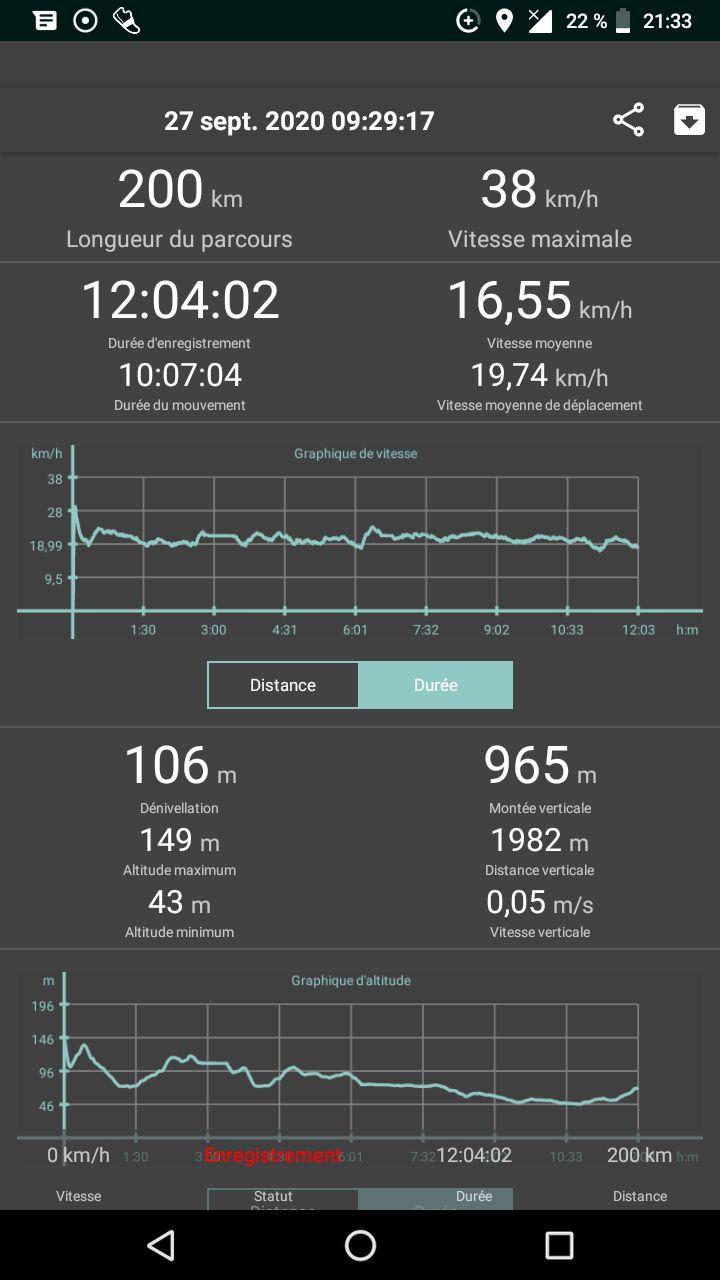Tap the archive/download icon in the header

coord(689,121)
